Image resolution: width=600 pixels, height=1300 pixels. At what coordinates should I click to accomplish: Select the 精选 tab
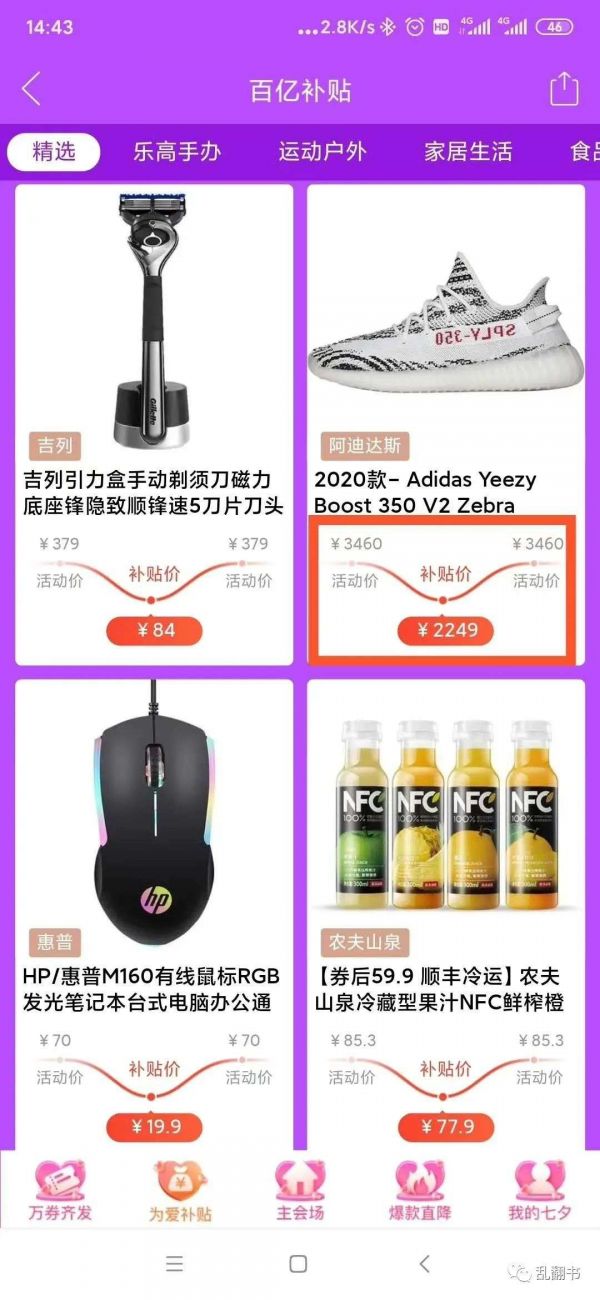(x=54, y=152)
